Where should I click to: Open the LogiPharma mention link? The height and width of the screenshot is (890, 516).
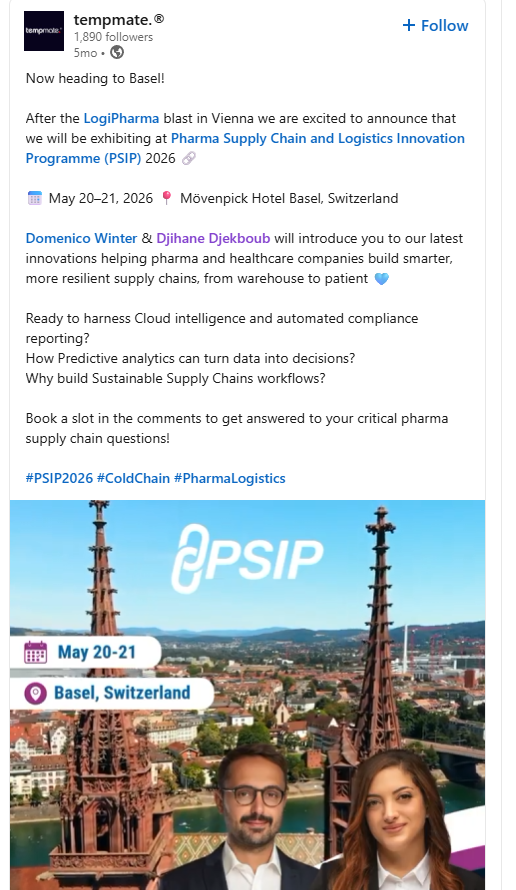(x=121, y=119)
